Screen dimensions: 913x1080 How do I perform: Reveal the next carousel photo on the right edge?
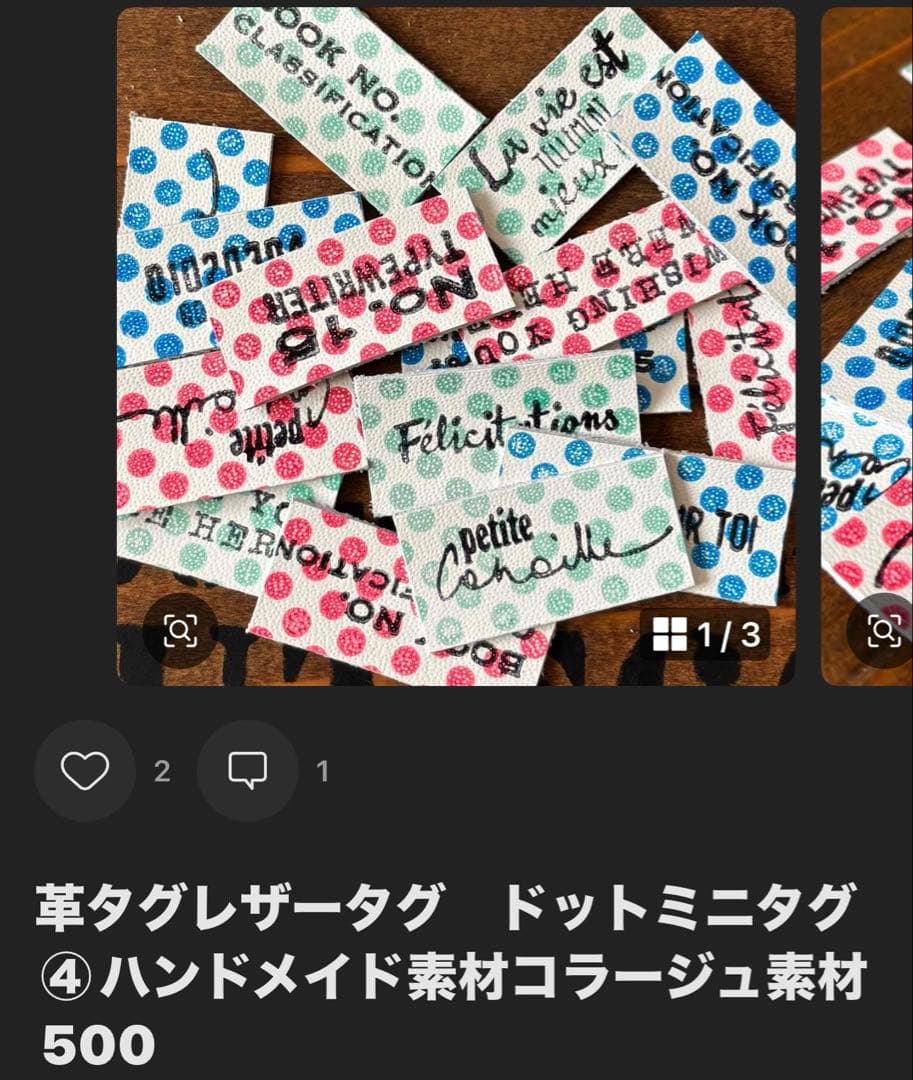pos(869,340)
